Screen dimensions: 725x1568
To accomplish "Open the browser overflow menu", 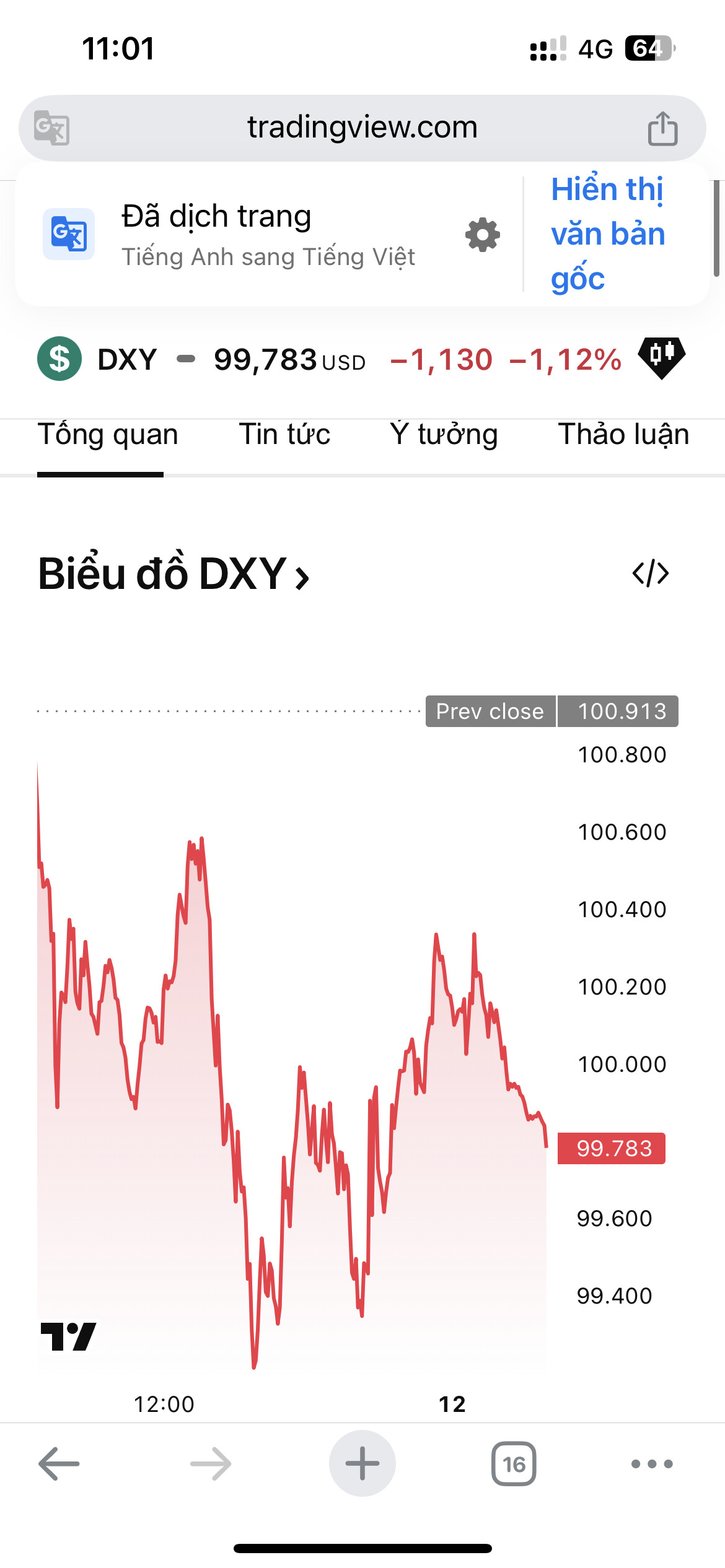I will [652, 1464].
